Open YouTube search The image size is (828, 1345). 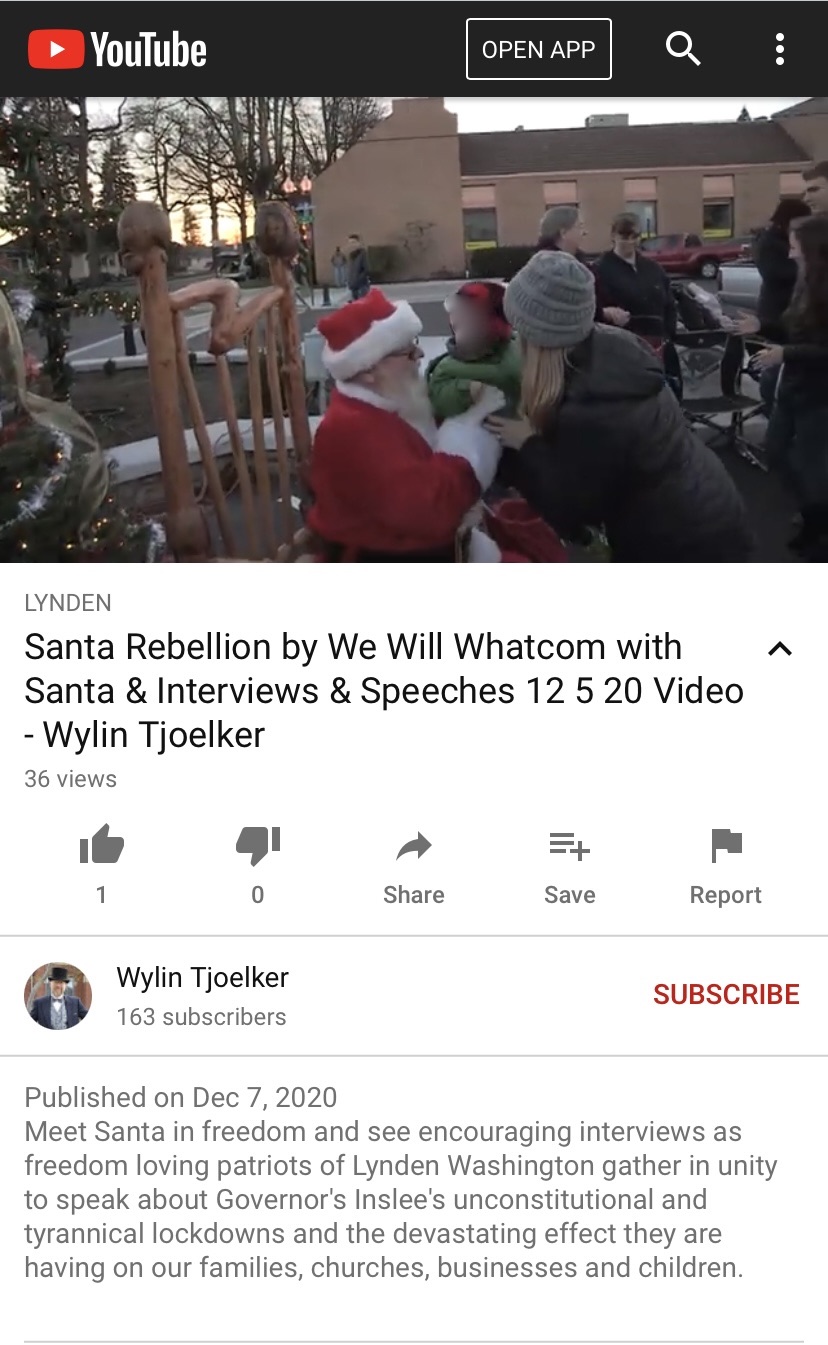(682, 48)
